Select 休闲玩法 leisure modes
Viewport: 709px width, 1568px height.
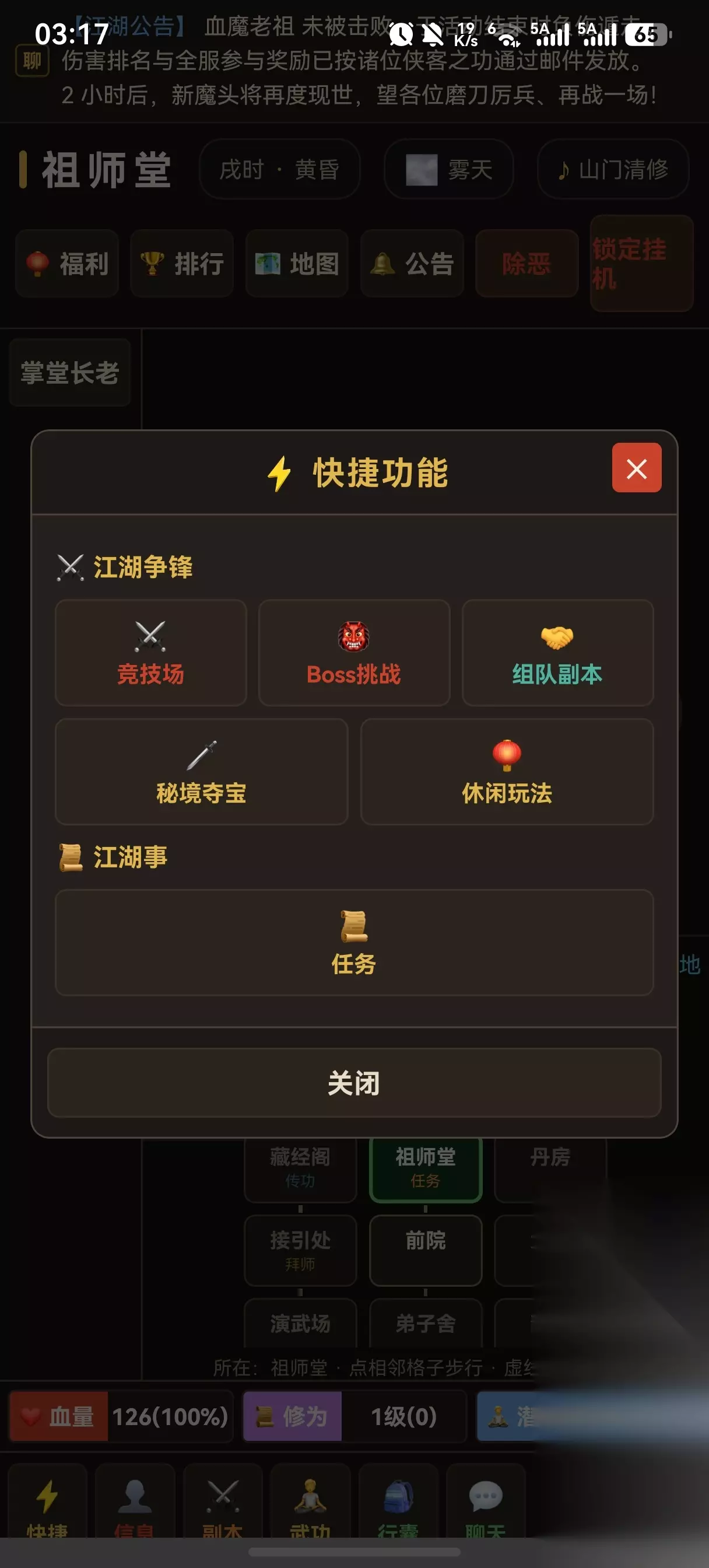point(507,771)
